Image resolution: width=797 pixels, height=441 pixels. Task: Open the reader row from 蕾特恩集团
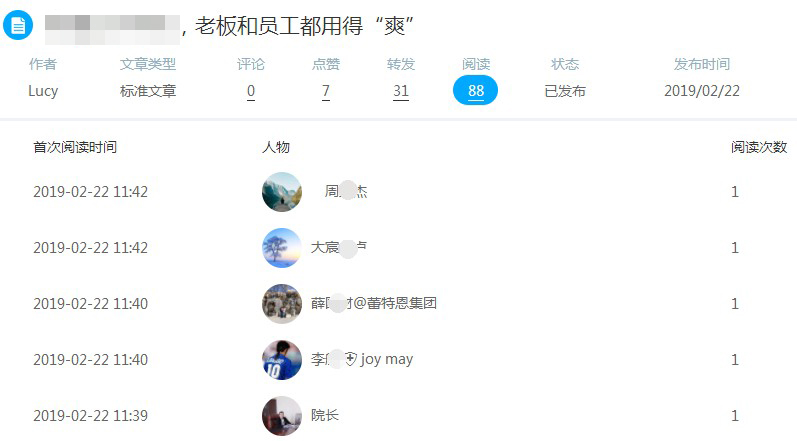coord(373,303)
